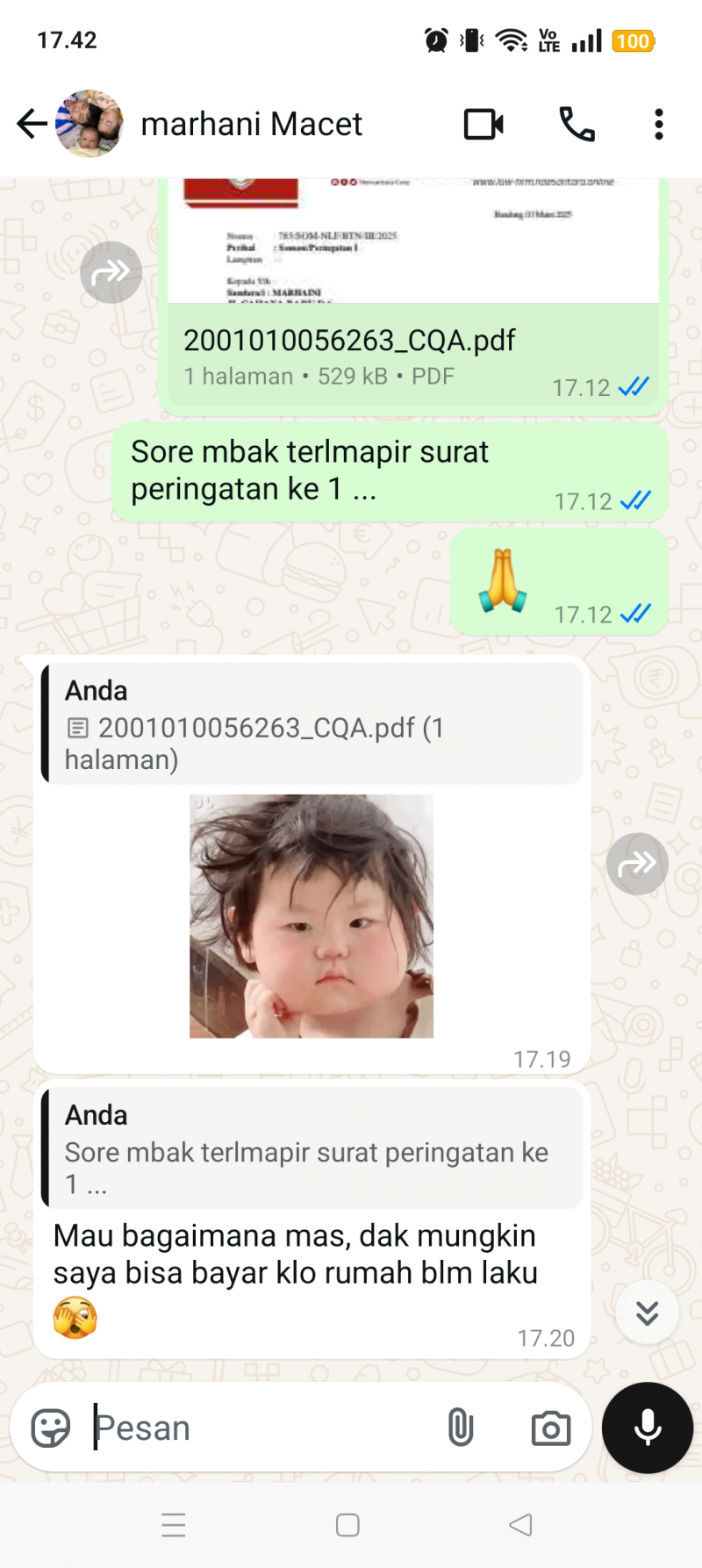The width and height of the screenshot is (702, 1568).
Task: Forward the toddler sticker message
Action: pos(637,864)
